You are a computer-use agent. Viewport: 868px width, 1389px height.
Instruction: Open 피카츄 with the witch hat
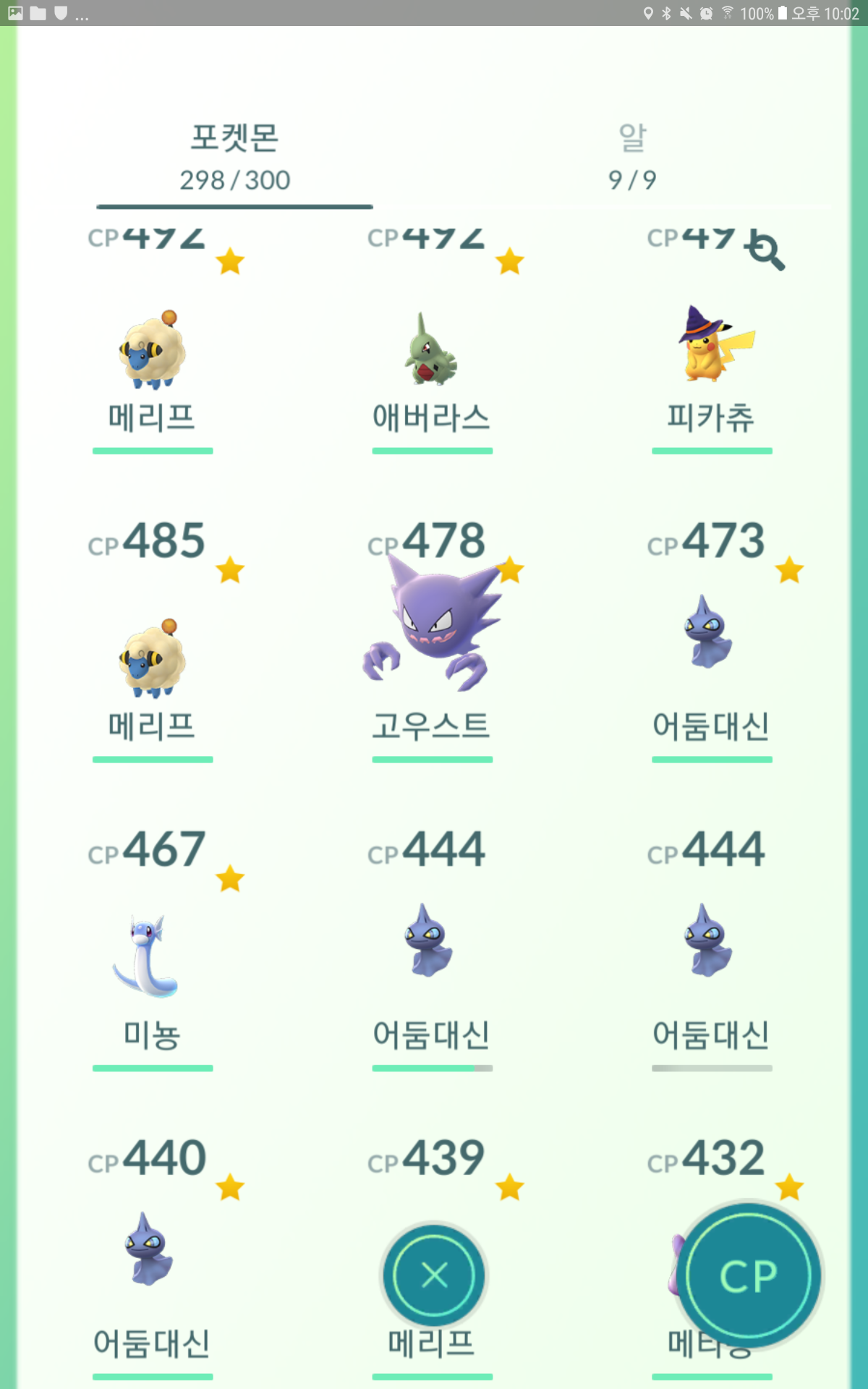tap(712, 349)
